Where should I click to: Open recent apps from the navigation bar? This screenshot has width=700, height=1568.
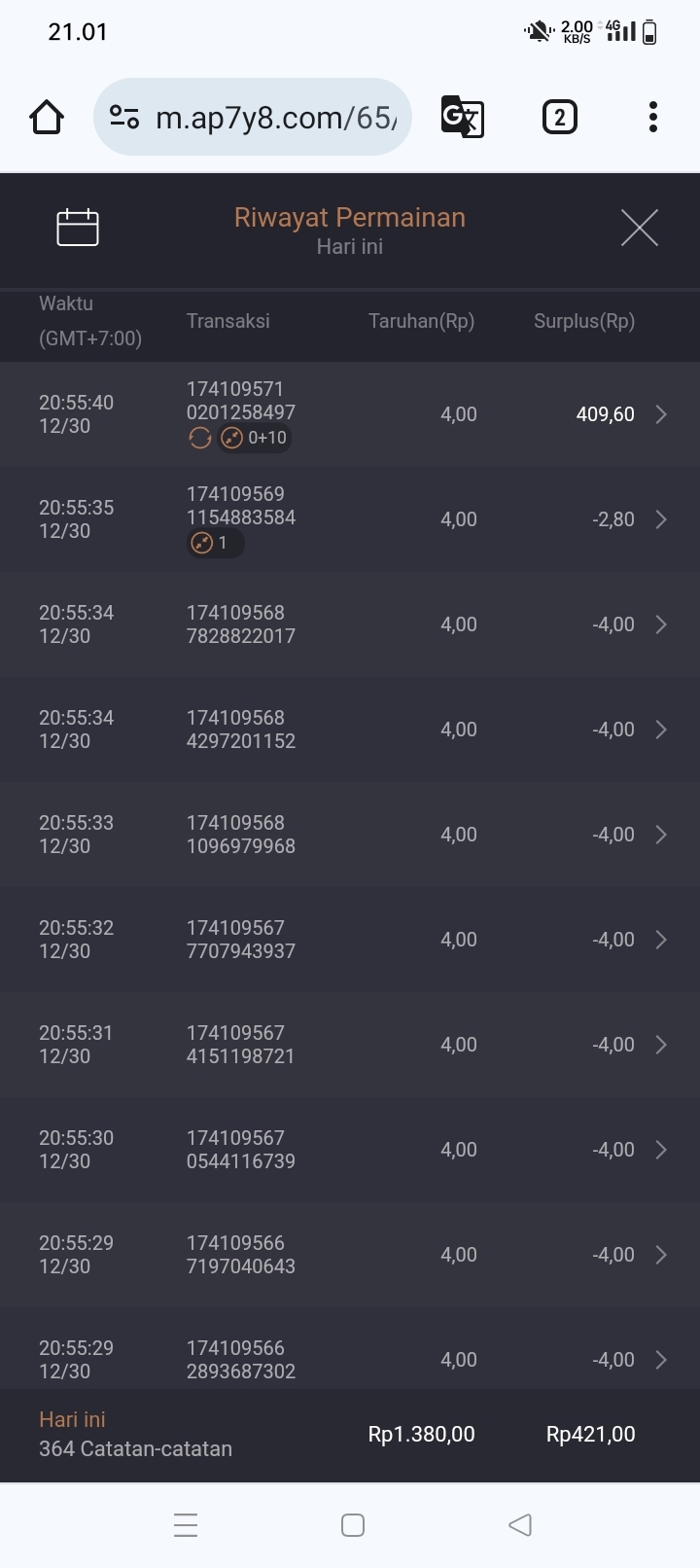[186, 1525]
